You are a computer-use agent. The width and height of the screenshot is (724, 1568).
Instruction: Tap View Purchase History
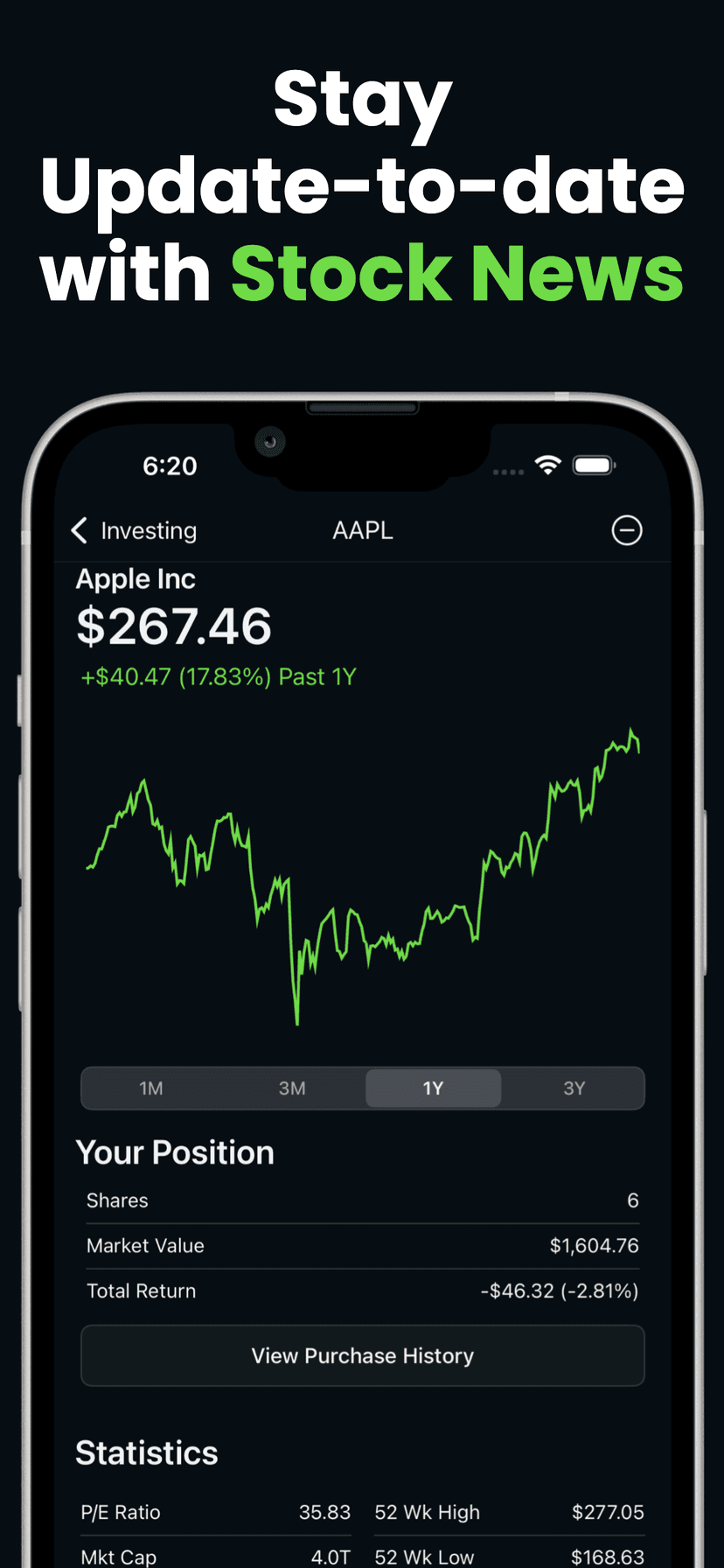(362, 1355)
